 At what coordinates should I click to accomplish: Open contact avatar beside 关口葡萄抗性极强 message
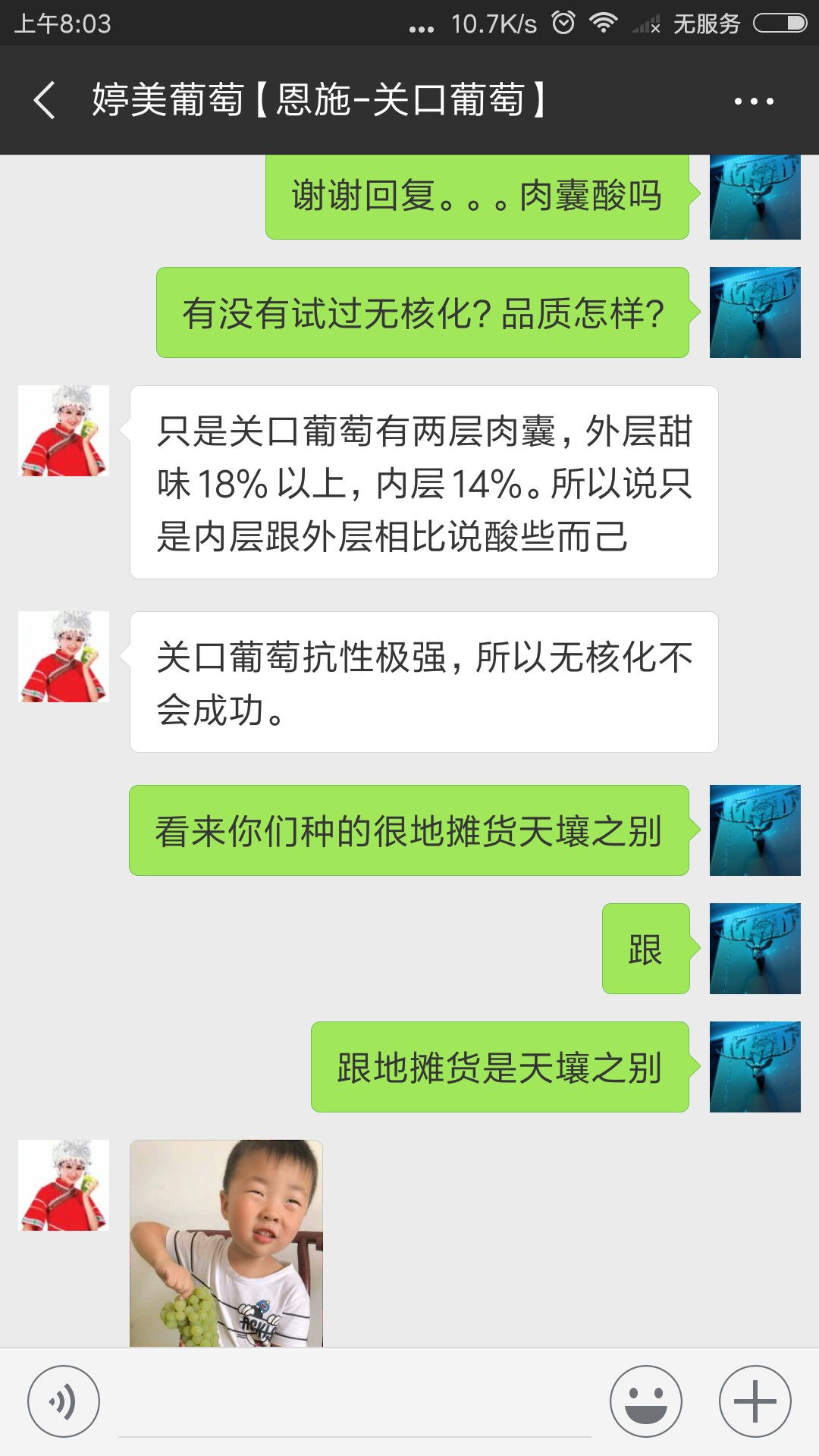point(64,657)
